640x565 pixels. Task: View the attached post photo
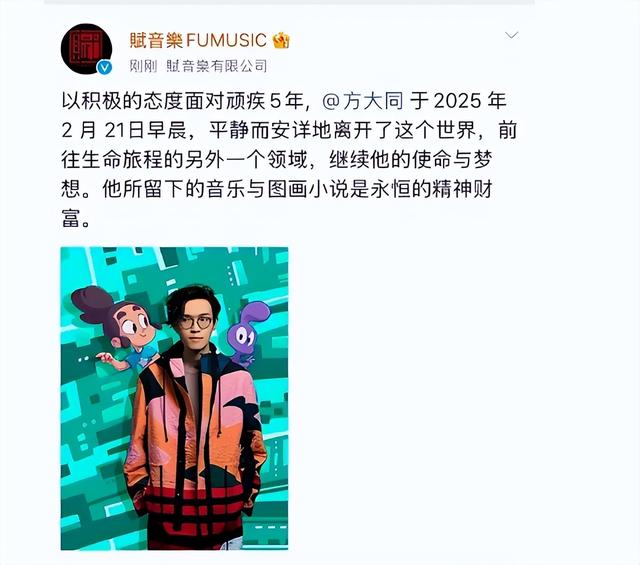pos(174,398)
